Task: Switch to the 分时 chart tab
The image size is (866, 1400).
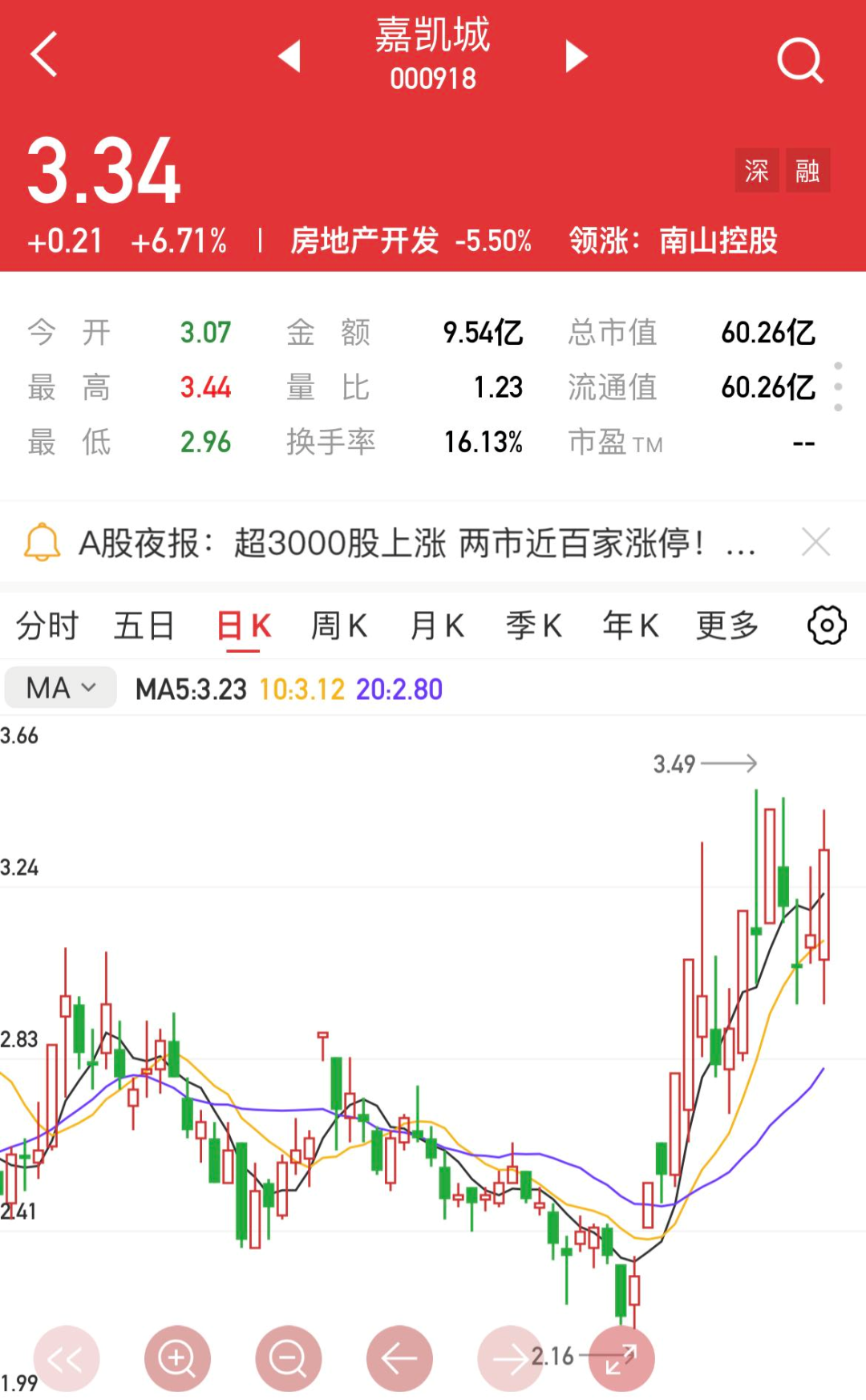Action: pyautogui.click(x=47, y=625)
